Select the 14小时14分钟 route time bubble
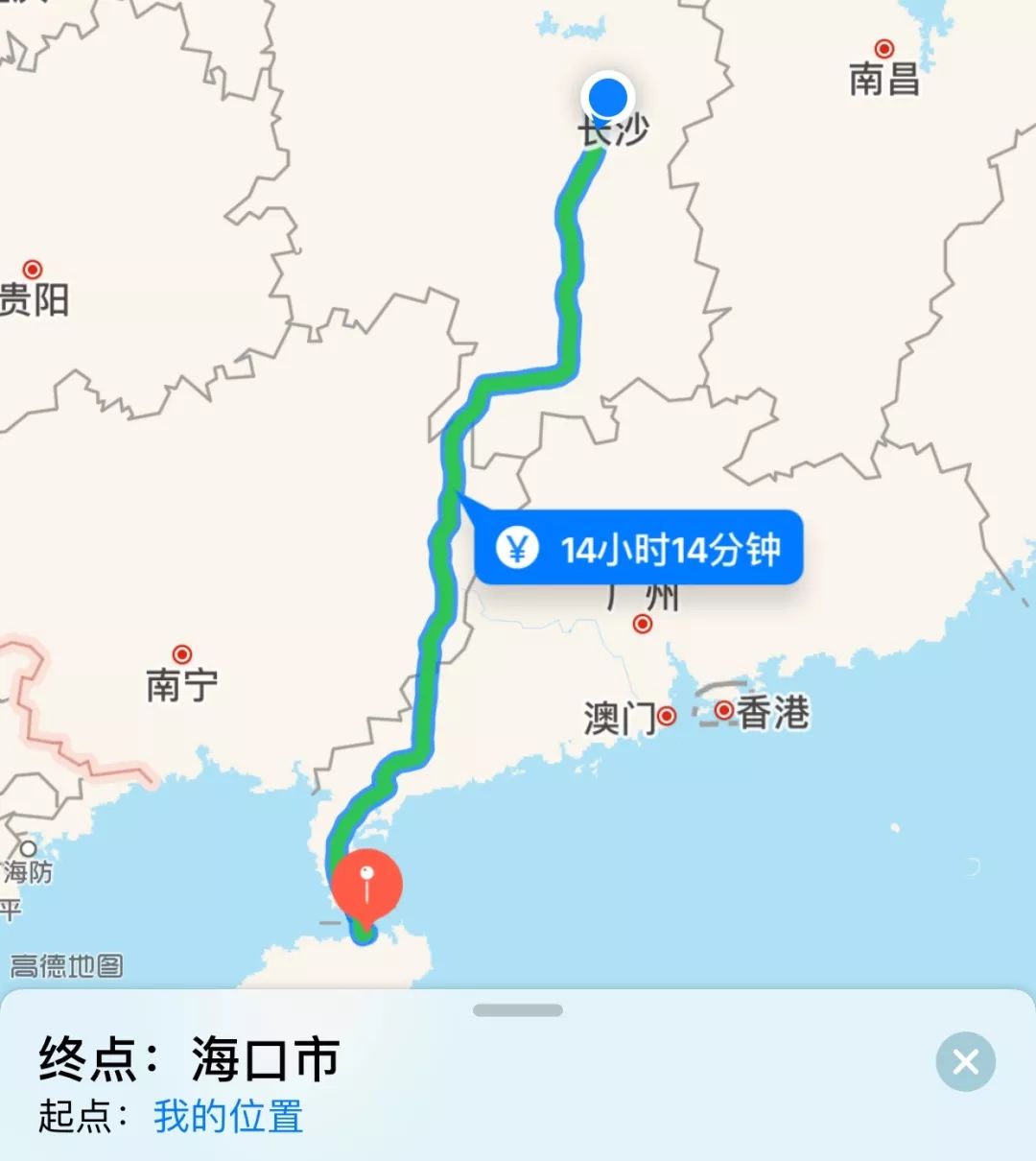The height and width of the screenshot is (1161, 1036). [x=671, y=550]
